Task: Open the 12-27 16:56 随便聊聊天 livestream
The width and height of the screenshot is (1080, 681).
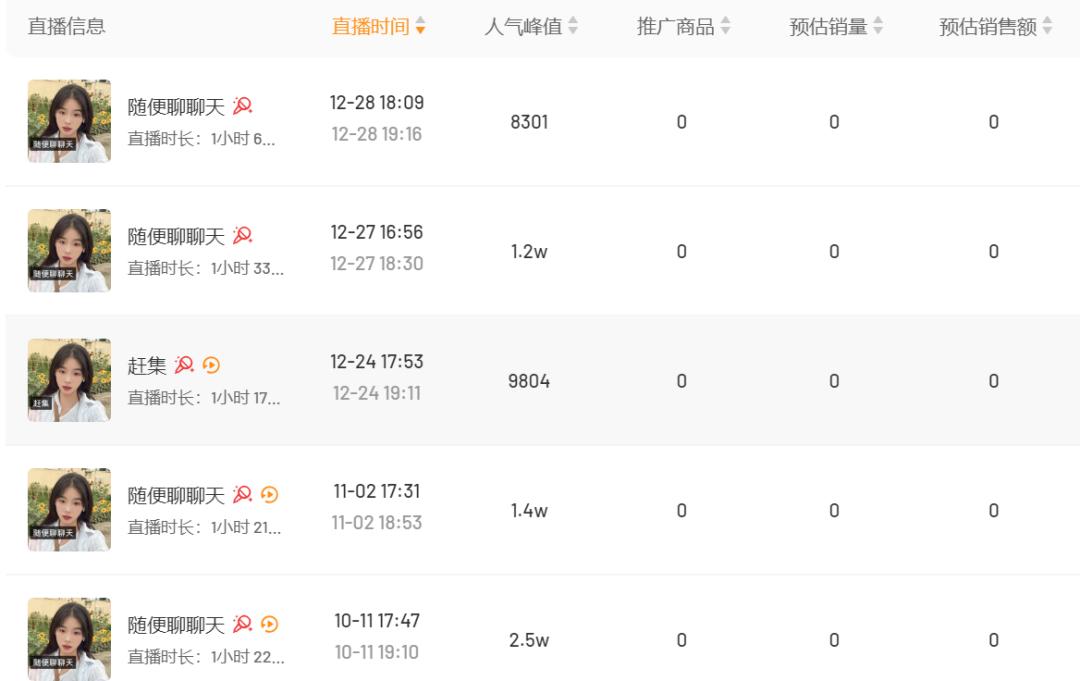Action: point(176,236)
